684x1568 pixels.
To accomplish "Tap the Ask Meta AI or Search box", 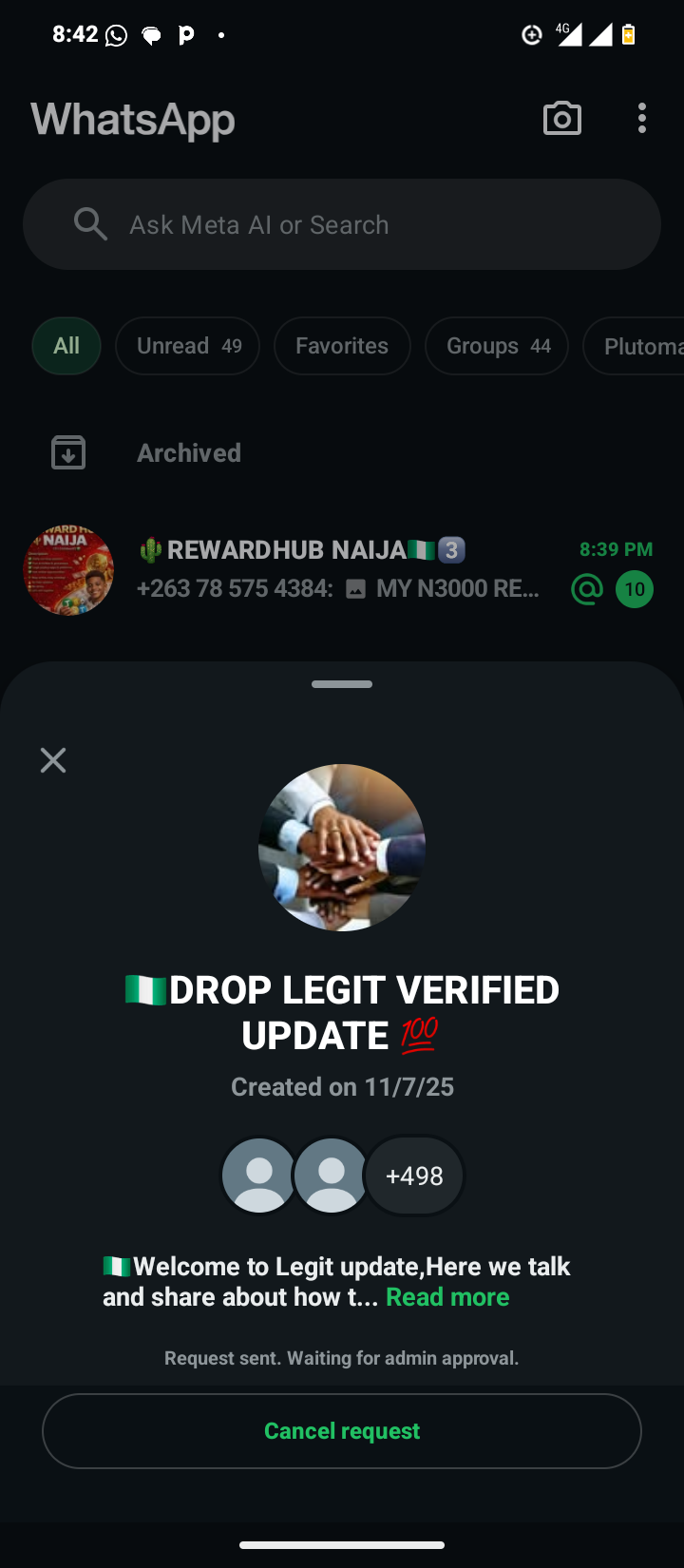I will click(x=342, y=225).
